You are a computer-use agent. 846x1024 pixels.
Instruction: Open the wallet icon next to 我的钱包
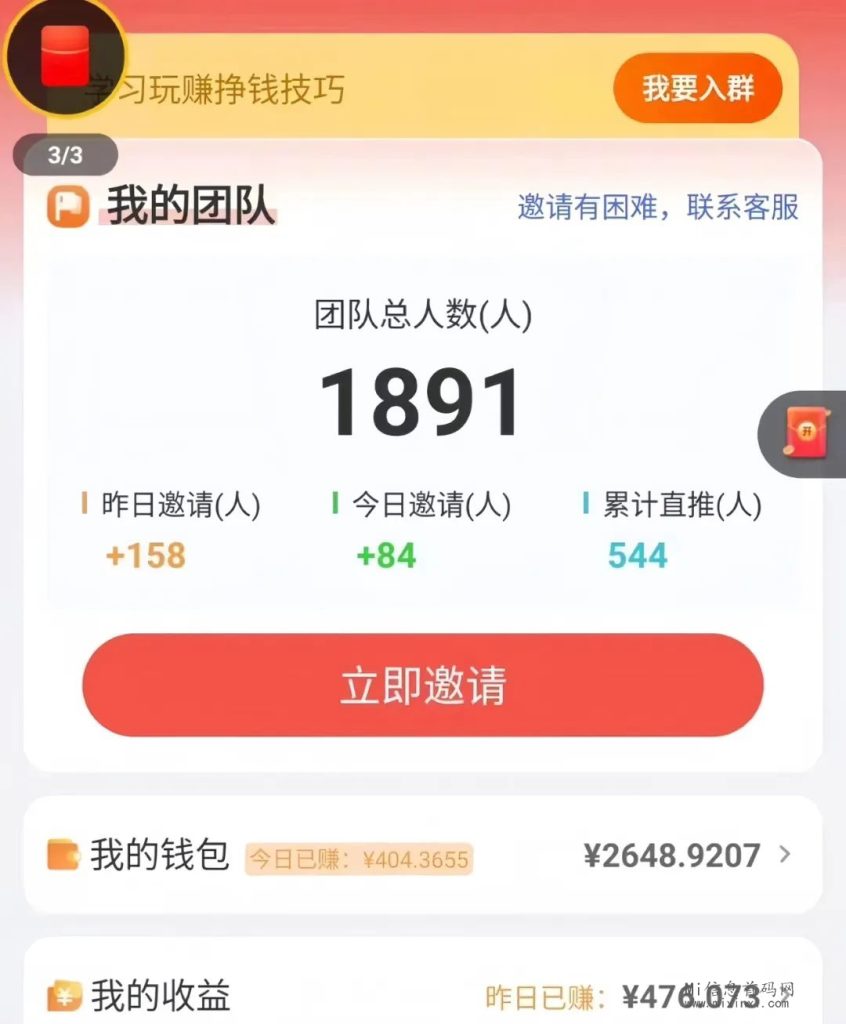click(65, 855)
